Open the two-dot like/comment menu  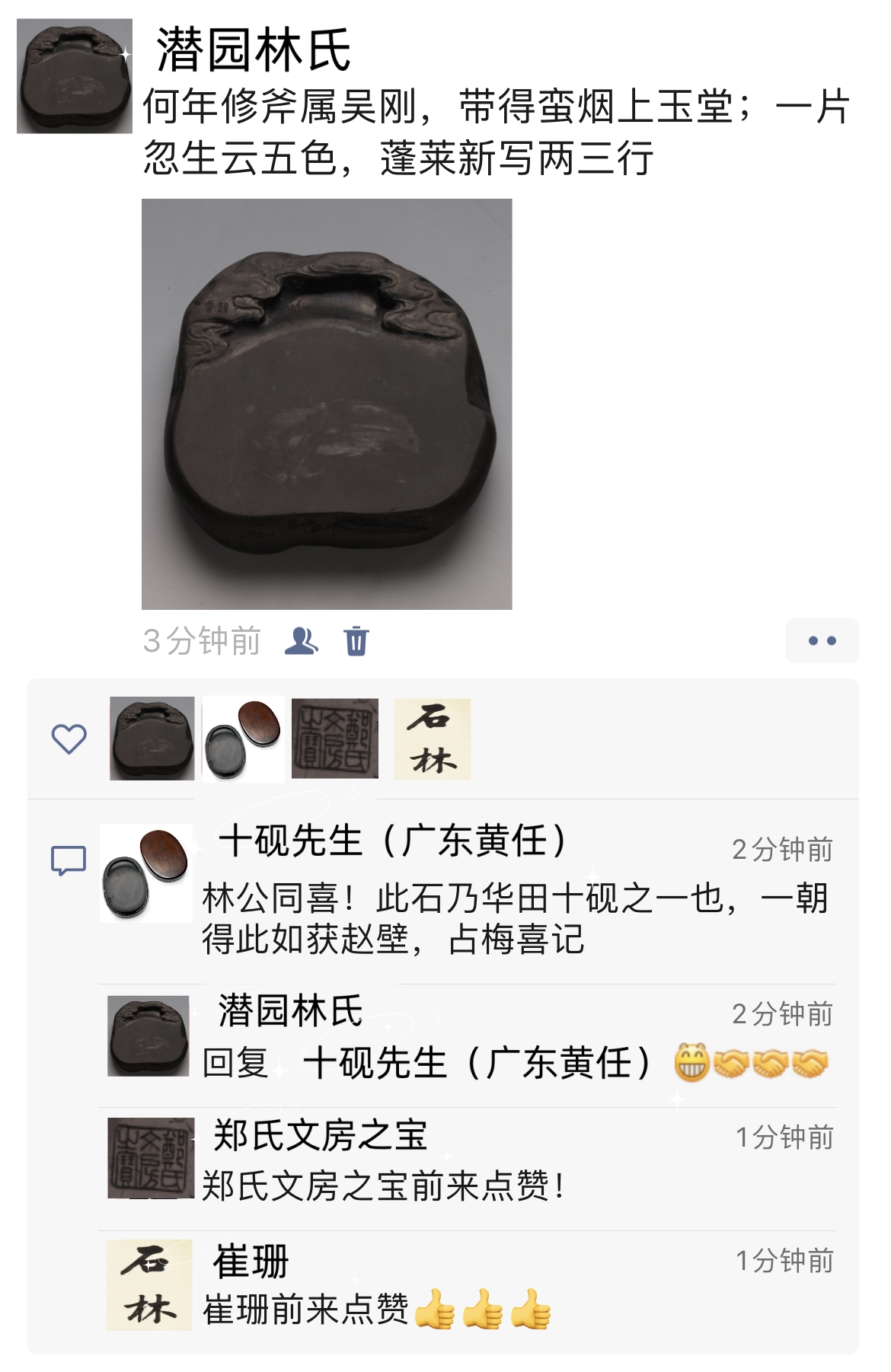(822, 640)
